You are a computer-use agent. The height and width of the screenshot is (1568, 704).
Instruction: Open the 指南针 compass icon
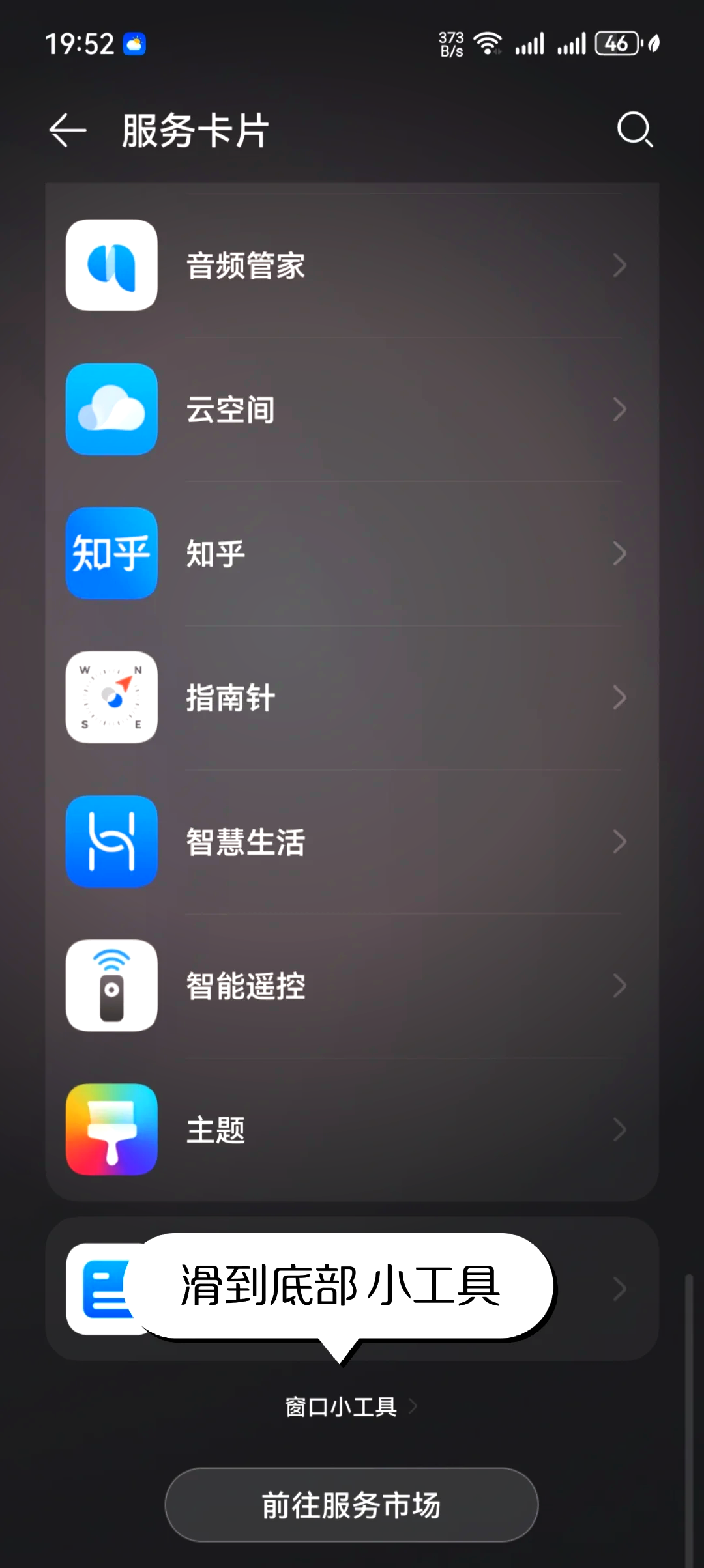tap(111, 698)
